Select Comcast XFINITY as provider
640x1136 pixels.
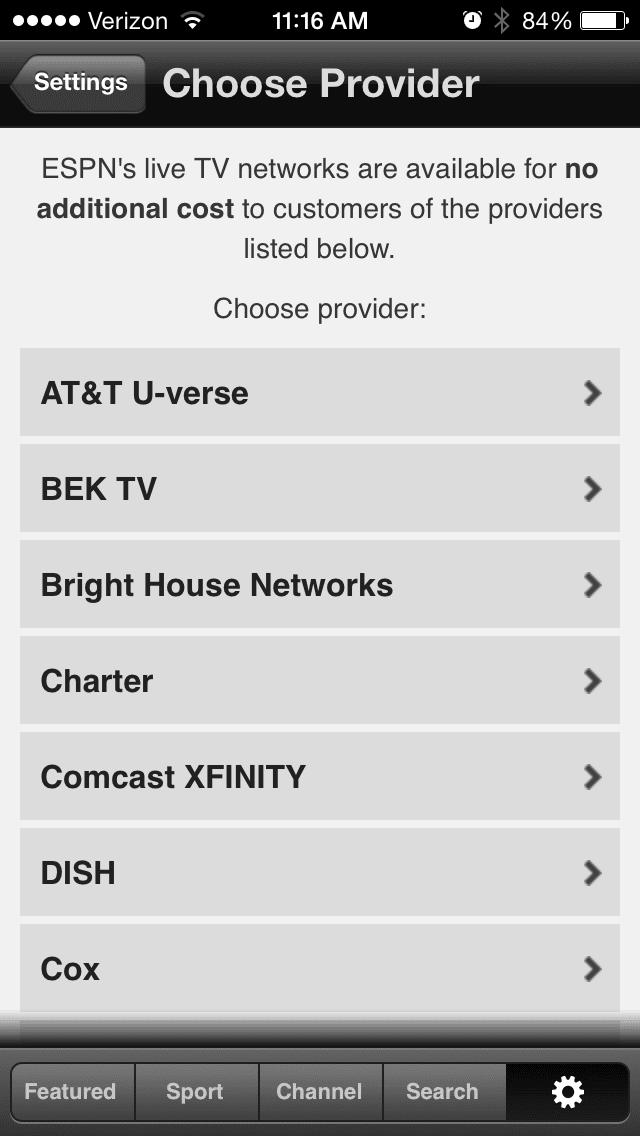[320, 777]
